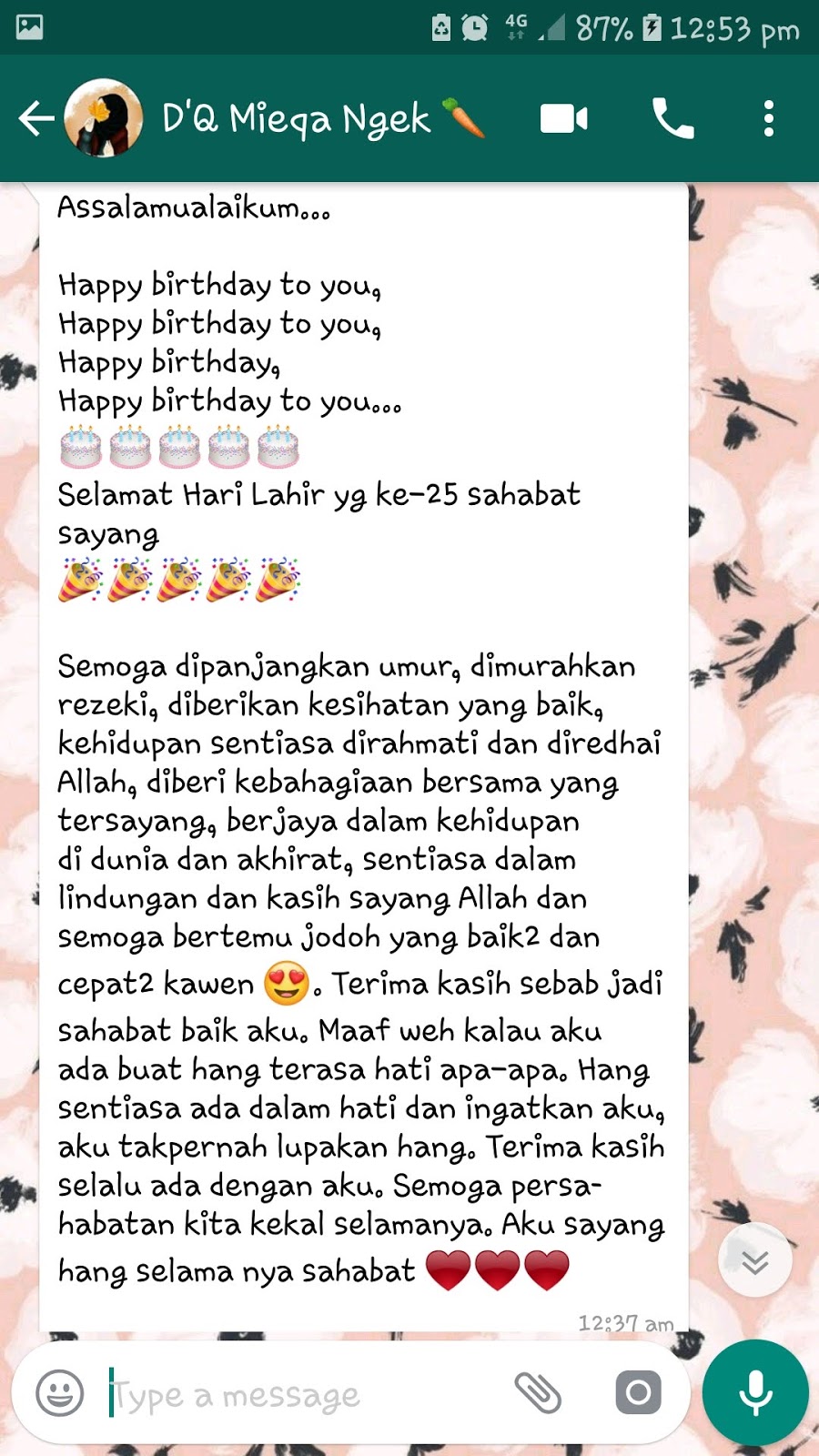Screen dimensions: 819x1456
Task: Start a video call with D'Q Mieqa Ngek
Action: click(561, 118)
